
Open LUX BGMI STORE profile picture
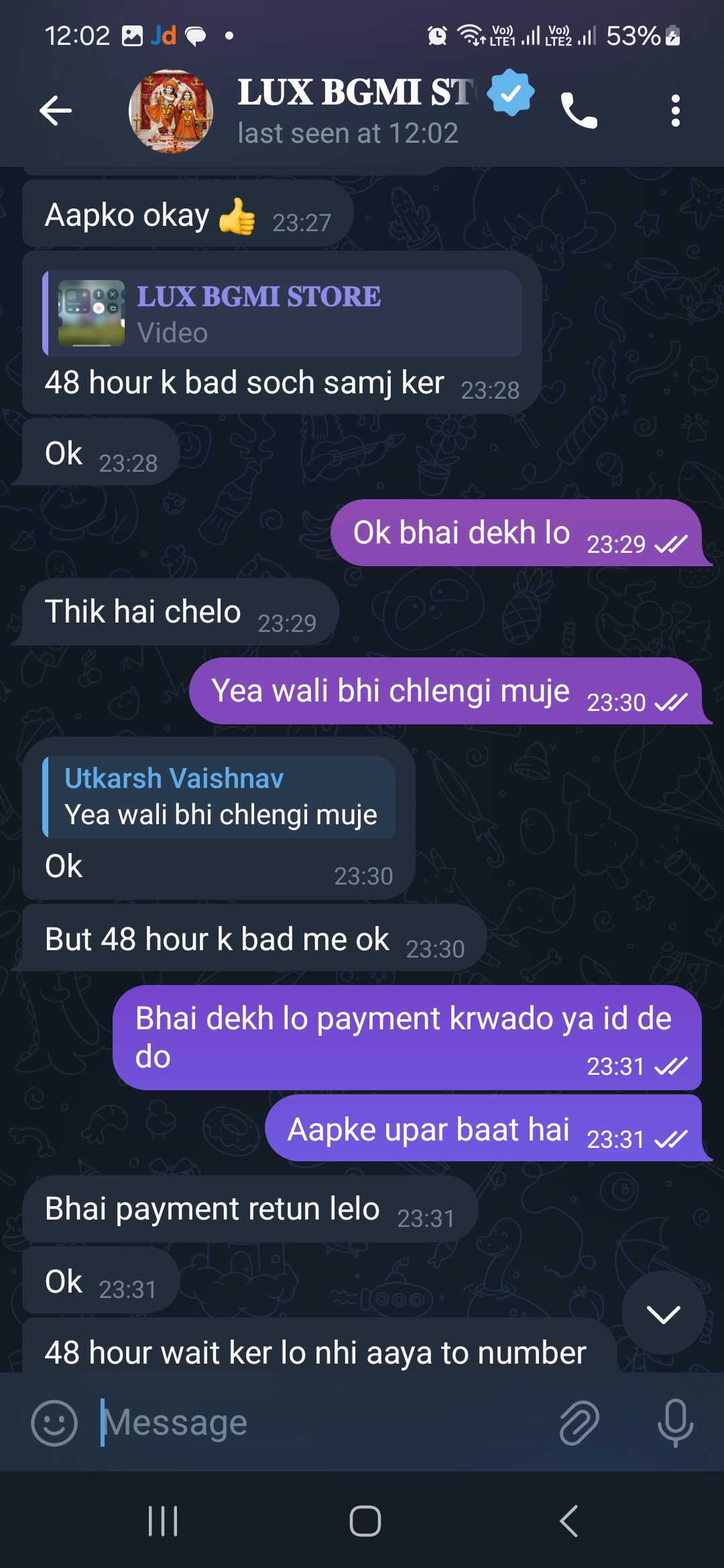[172, 111]
